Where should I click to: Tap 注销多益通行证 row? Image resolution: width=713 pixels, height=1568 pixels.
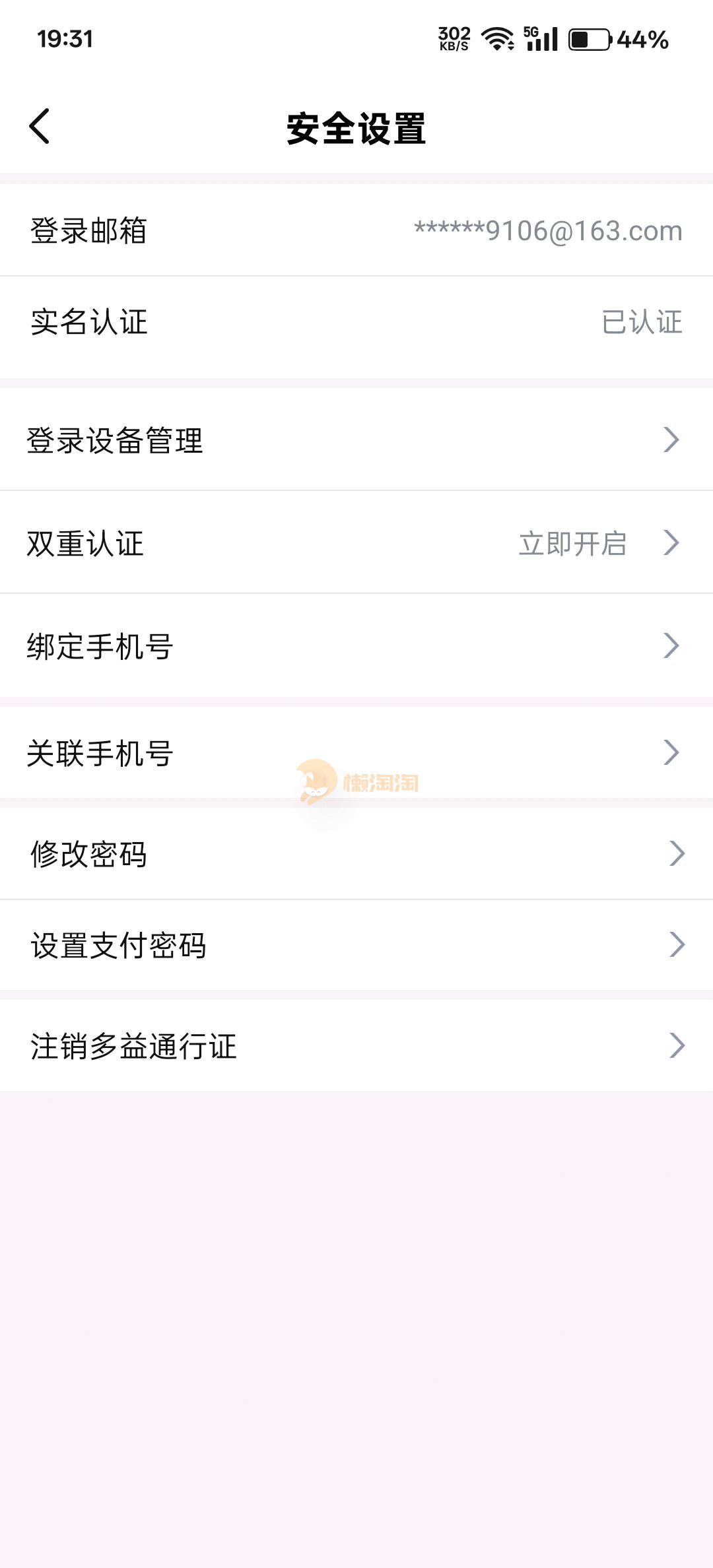356,1046
